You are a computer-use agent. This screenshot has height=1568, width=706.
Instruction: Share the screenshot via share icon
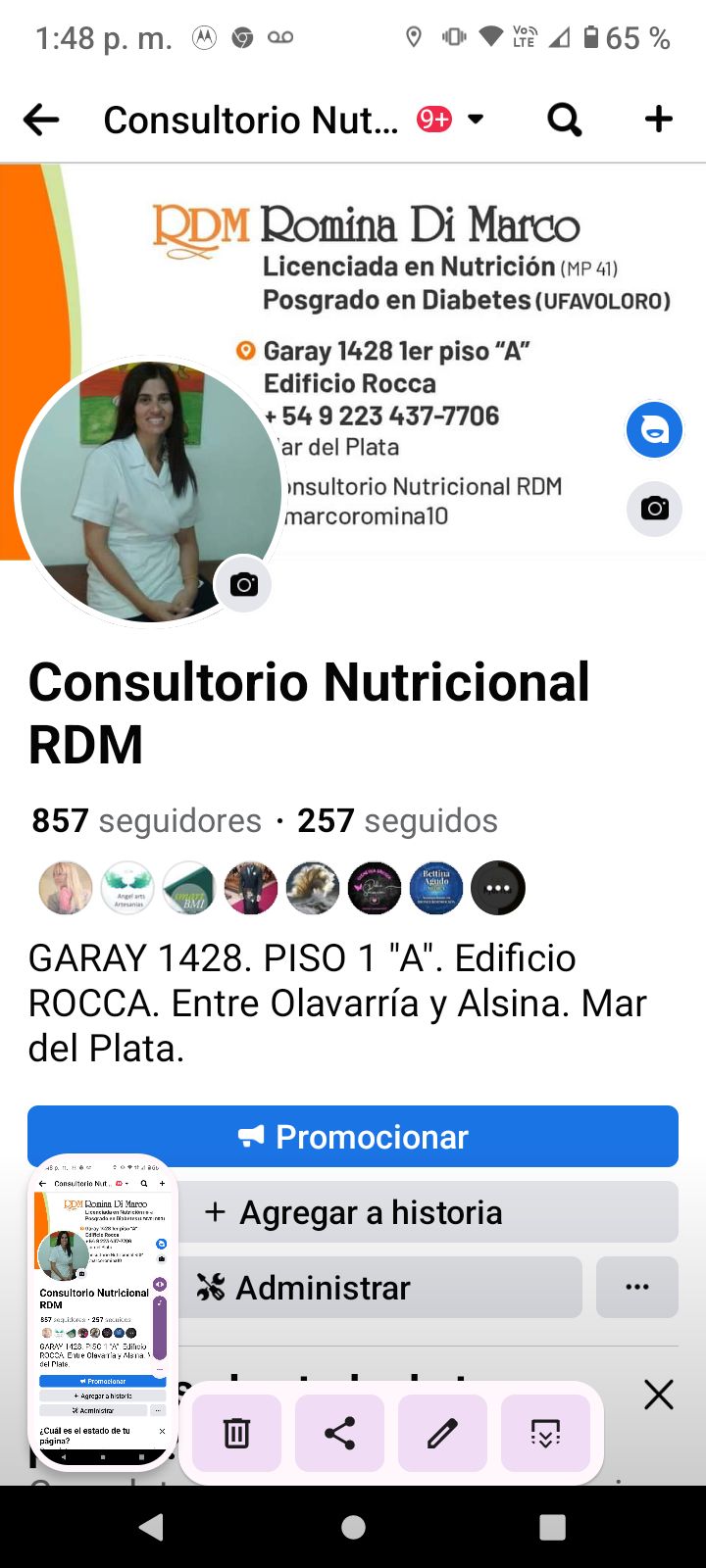(x=339, y=1433)
